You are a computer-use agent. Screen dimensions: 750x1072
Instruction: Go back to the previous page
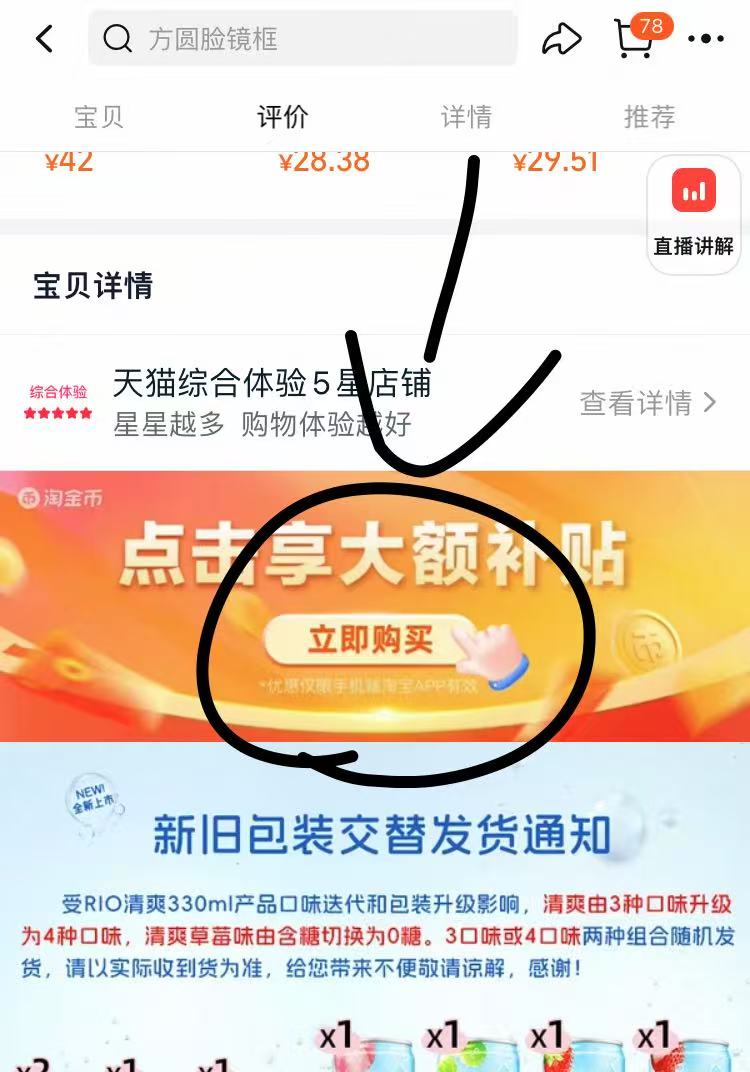pos(44,39)
